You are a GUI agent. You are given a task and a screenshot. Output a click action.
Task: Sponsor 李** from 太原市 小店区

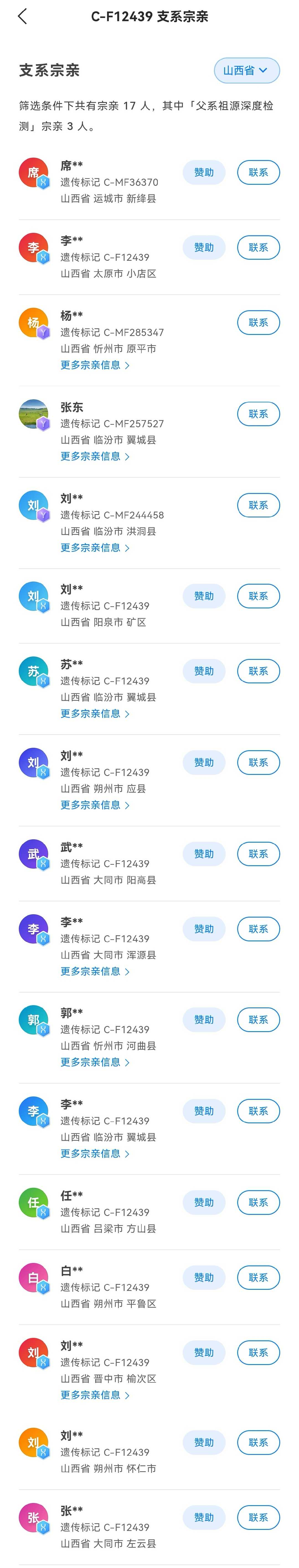tap(203, 247)
